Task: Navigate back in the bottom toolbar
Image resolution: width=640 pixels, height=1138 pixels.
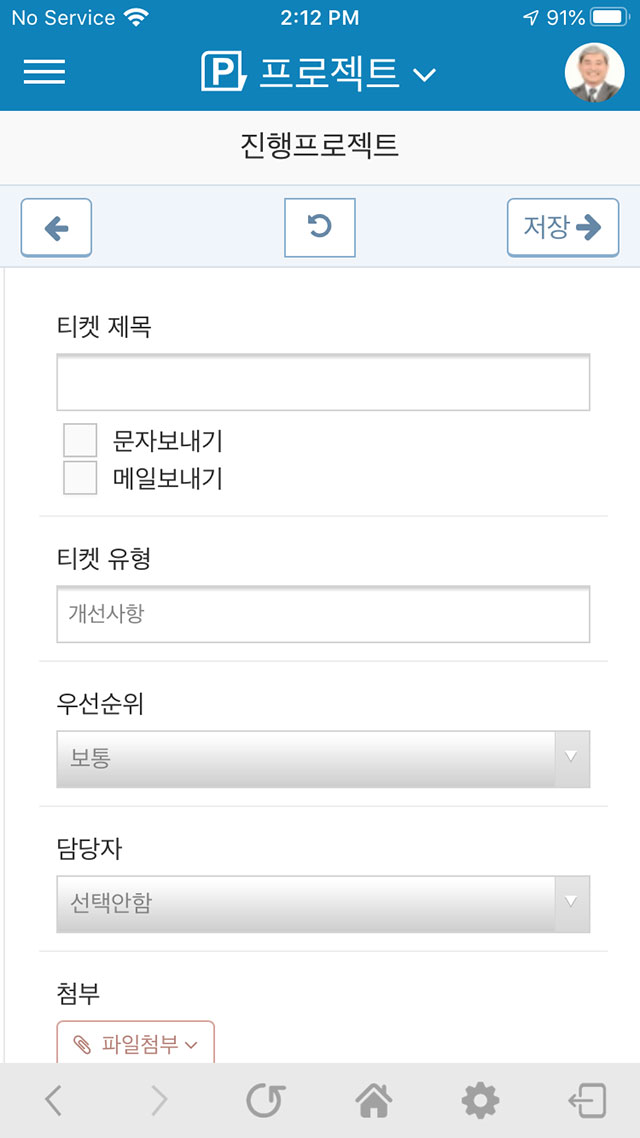Action: (x=53, y=1101)
